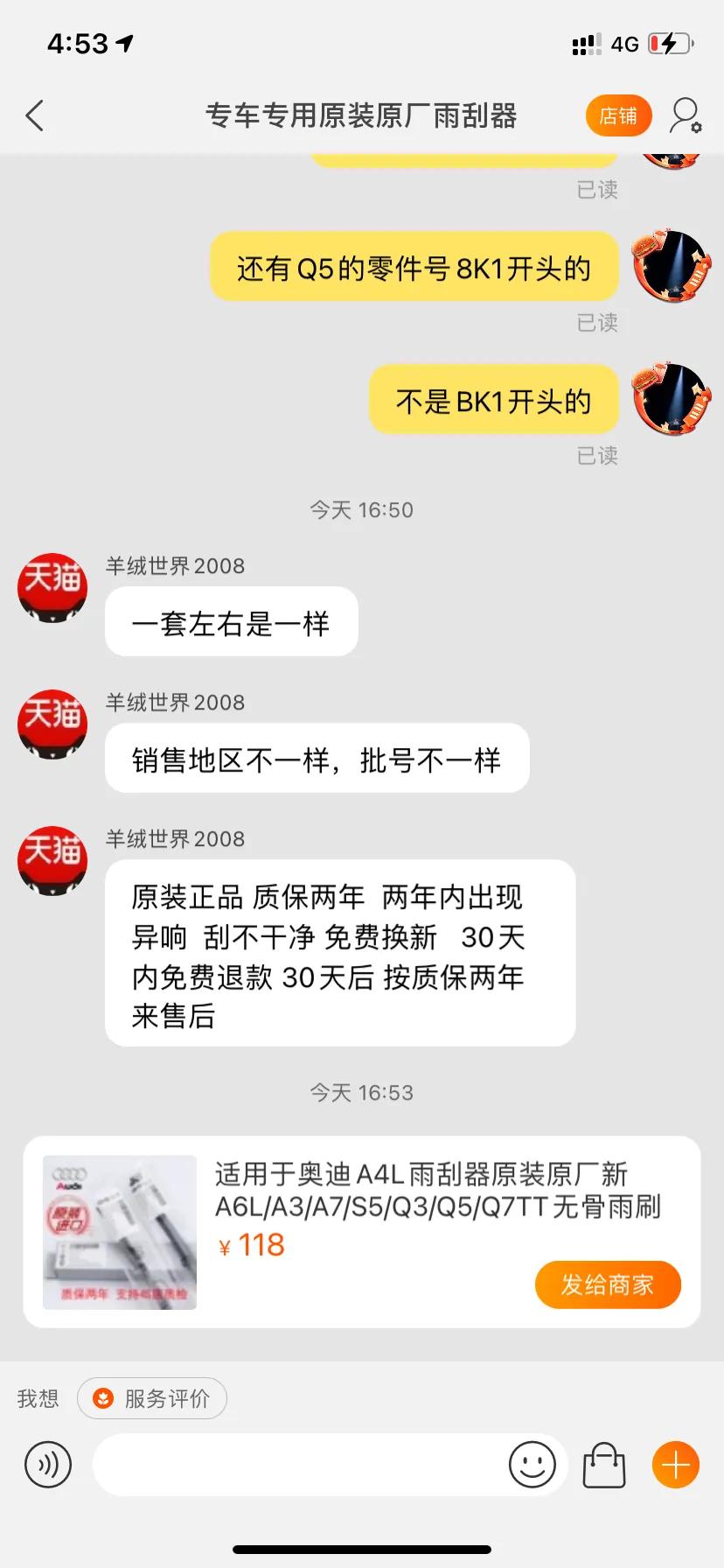Click the back arrow to exit chat
The height and width of the screenshot is (1568, 724).
click(x=34, y=115)
